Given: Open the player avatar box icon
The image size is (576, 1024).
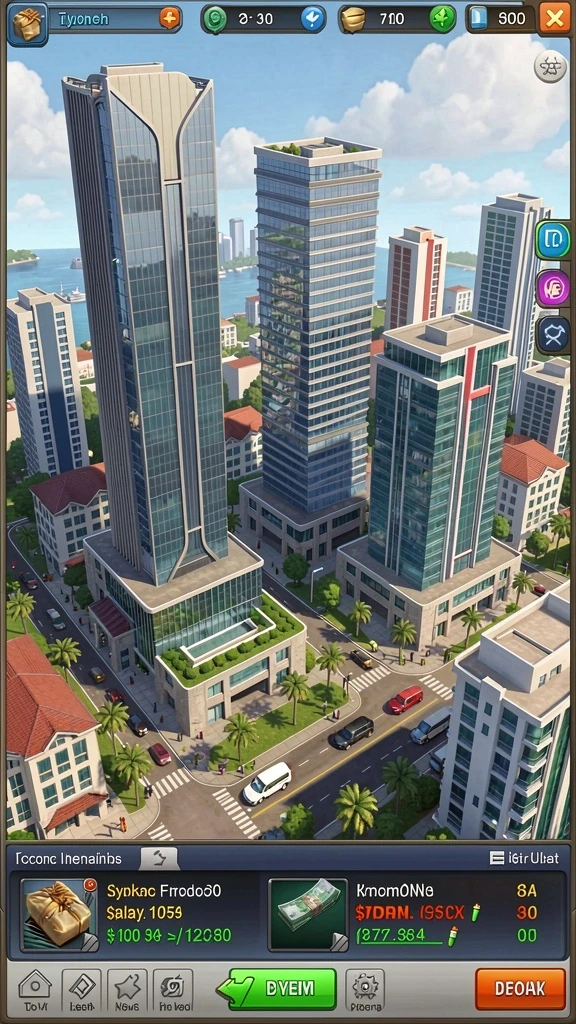Looking at the screenshot, I should (27, 24).
